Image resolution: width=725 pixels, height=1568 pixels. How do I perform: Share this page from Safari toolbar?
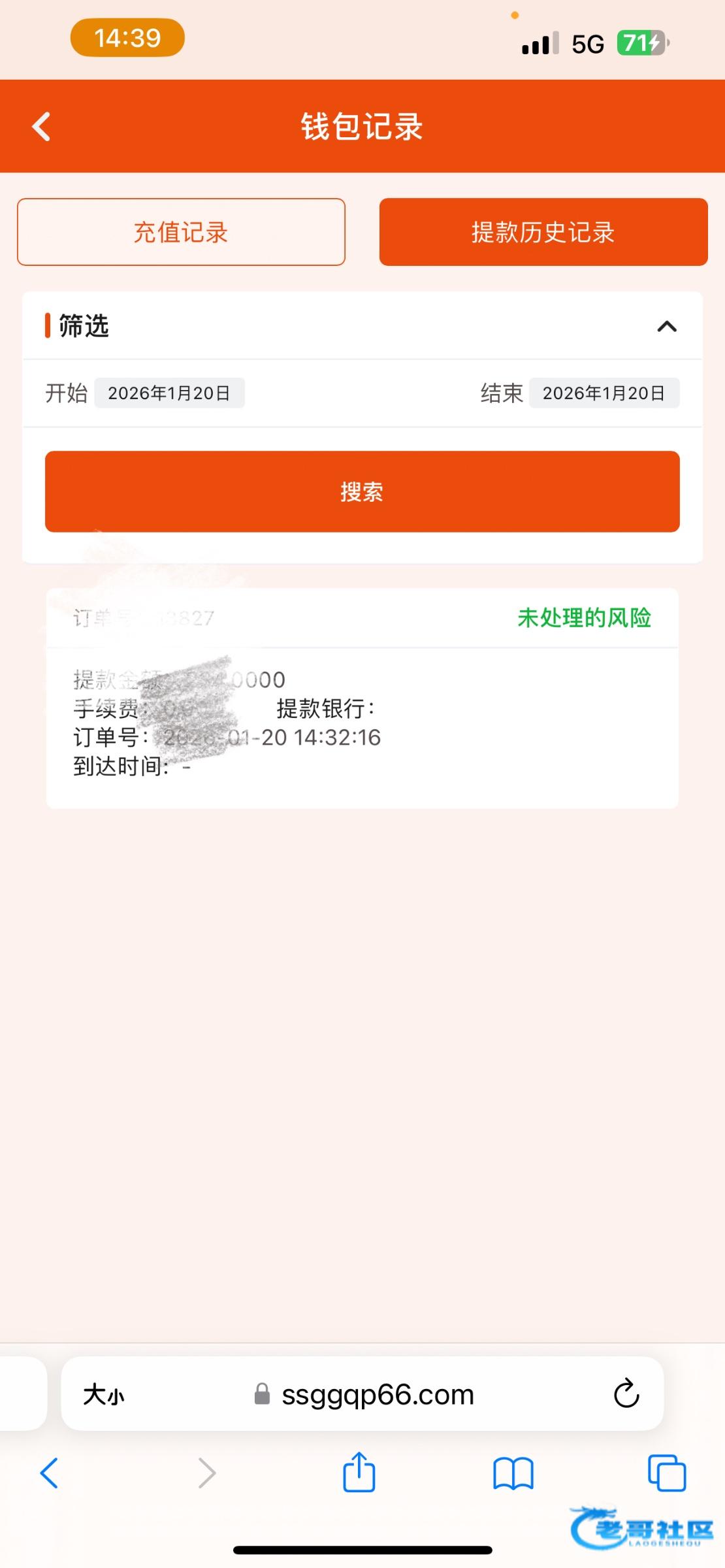click(359, 1473)
